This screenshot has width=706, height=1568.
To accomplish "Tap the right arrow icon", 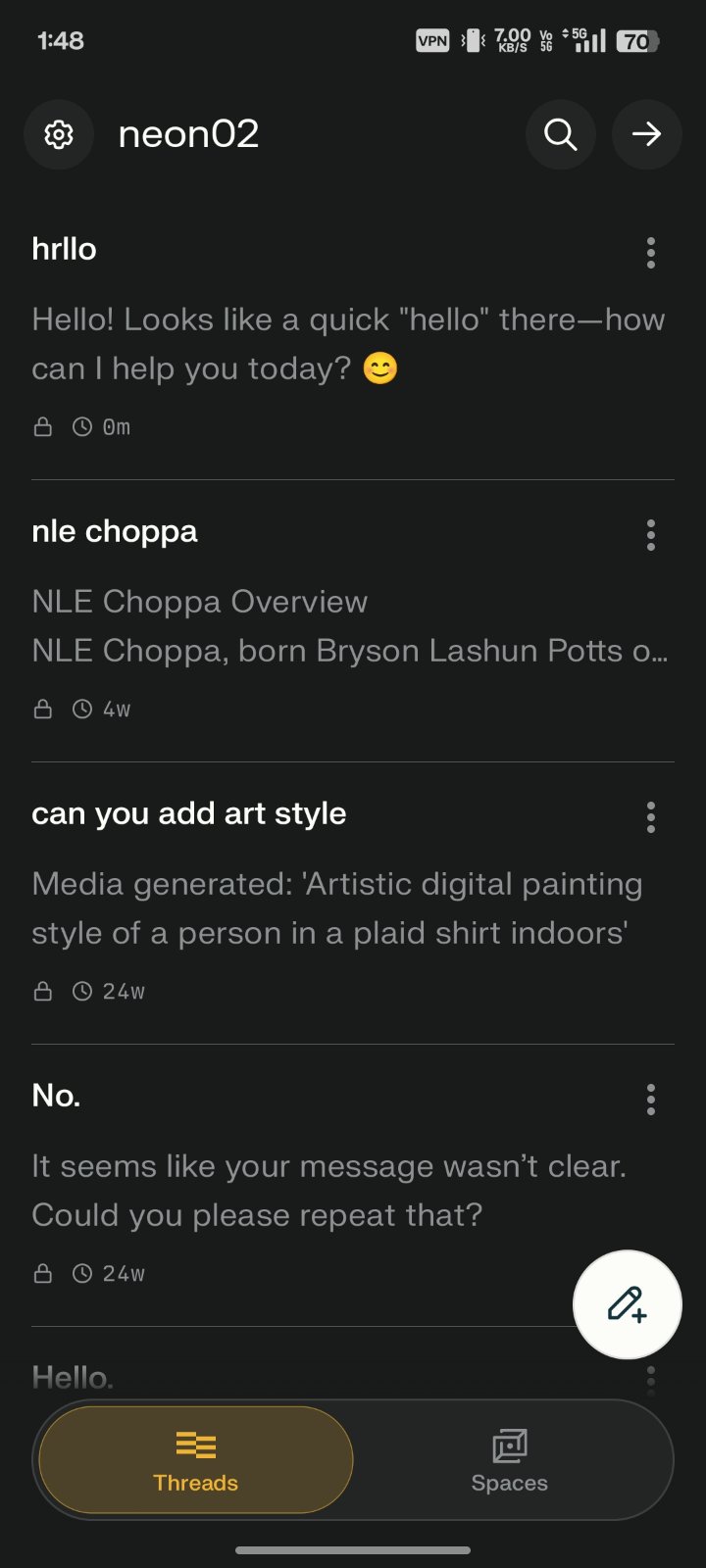I will point(646,134).
